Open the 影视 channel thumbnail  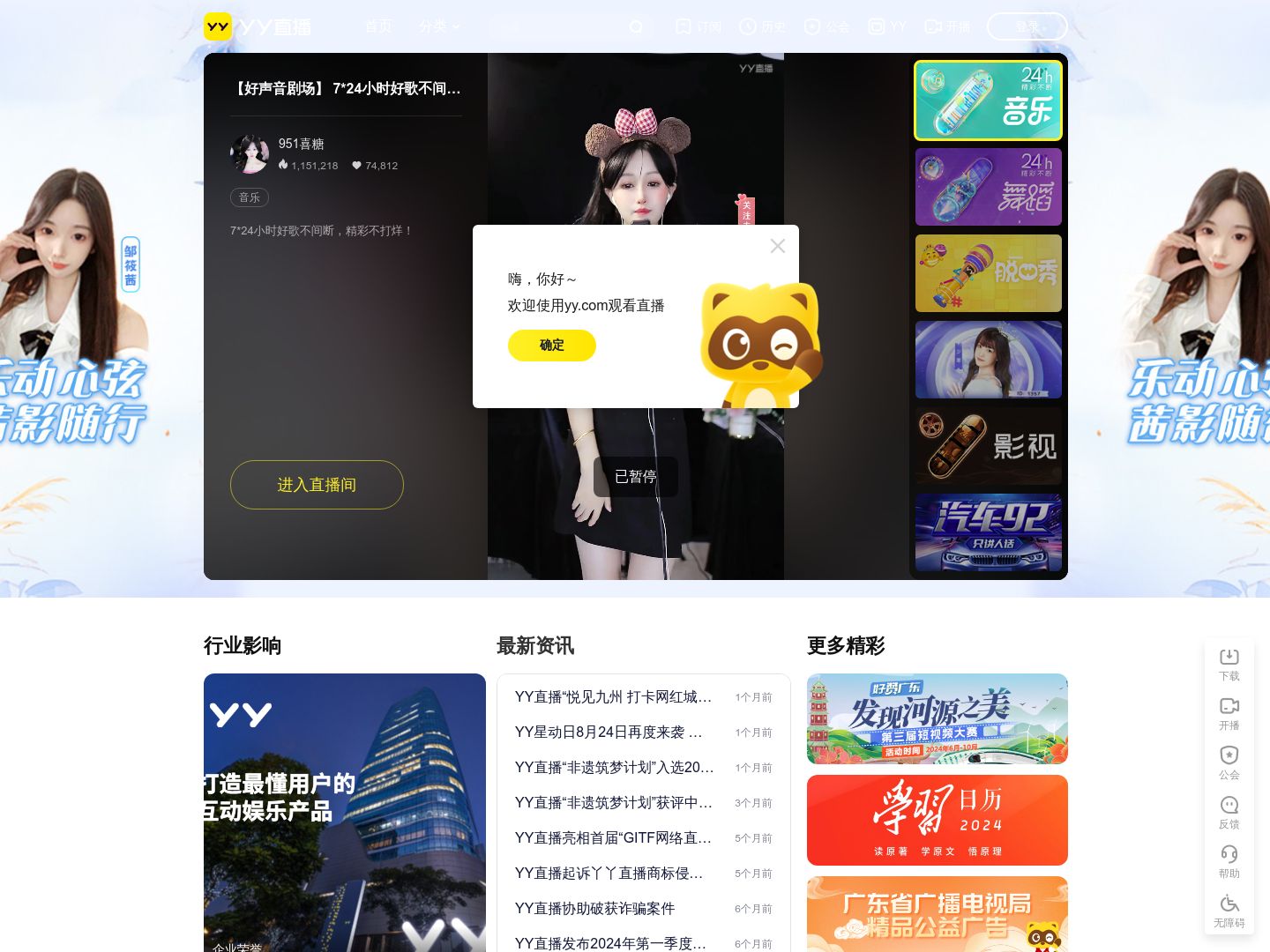988,446
